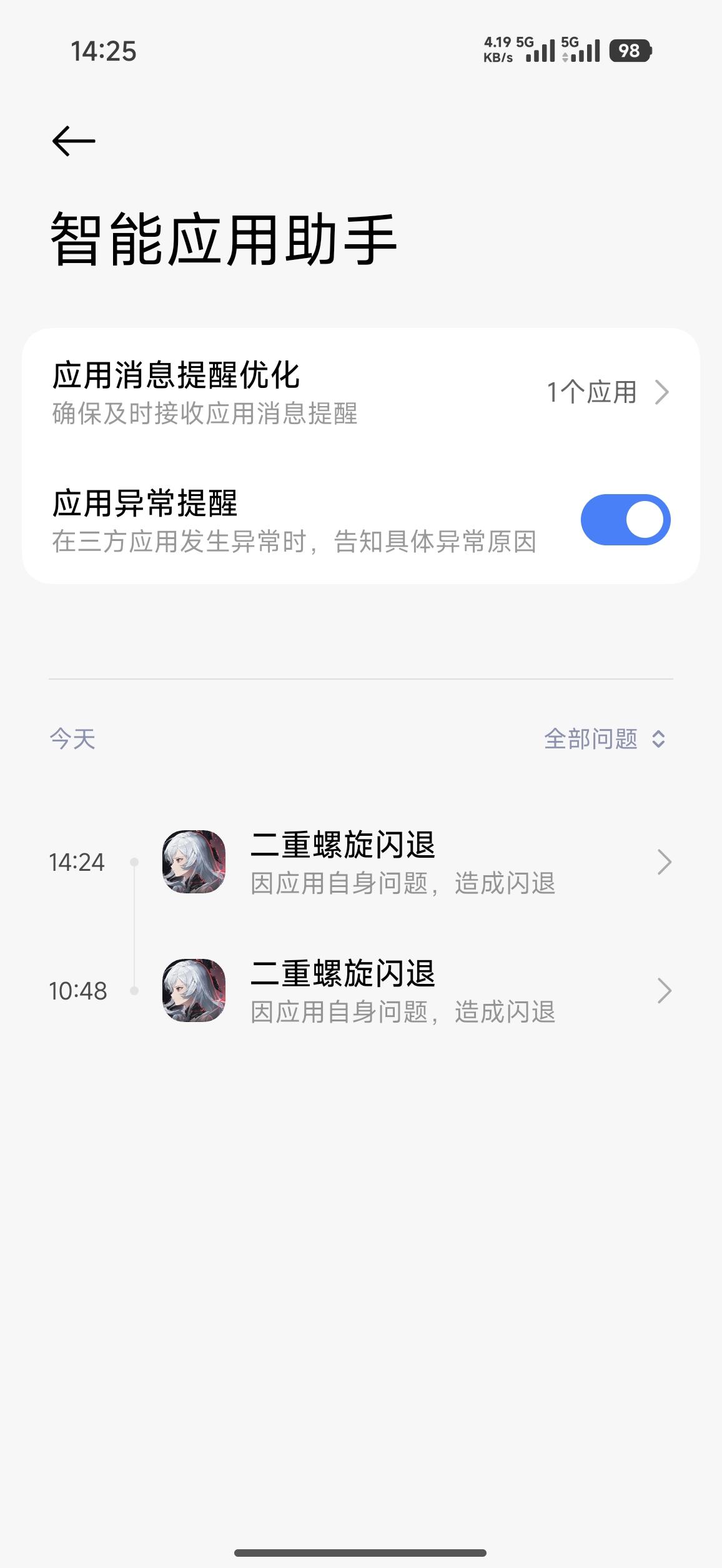Open the 10:48 二重螺旋闪退 crash details

[x=406, y=990]
